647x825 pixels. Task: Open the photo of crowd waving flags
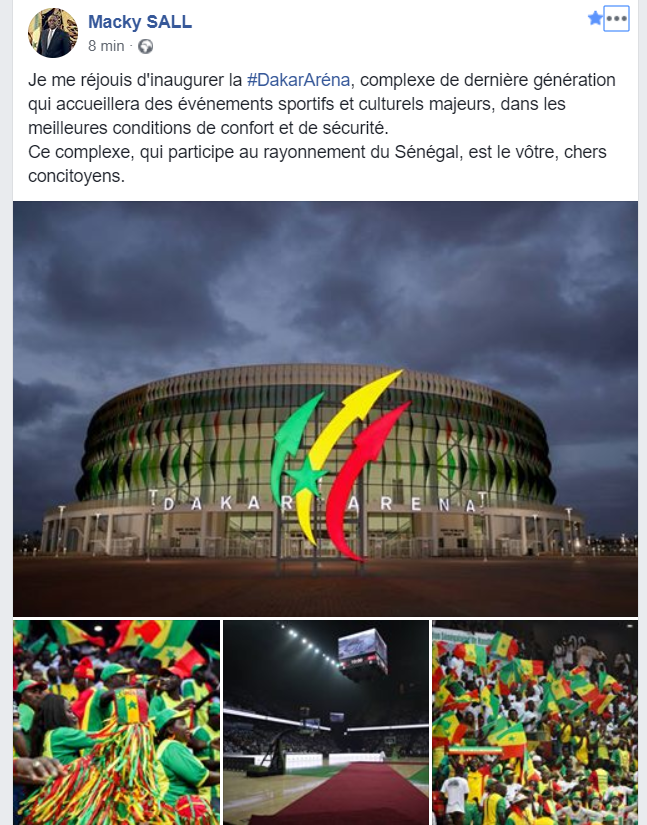[x=535, y=722]
